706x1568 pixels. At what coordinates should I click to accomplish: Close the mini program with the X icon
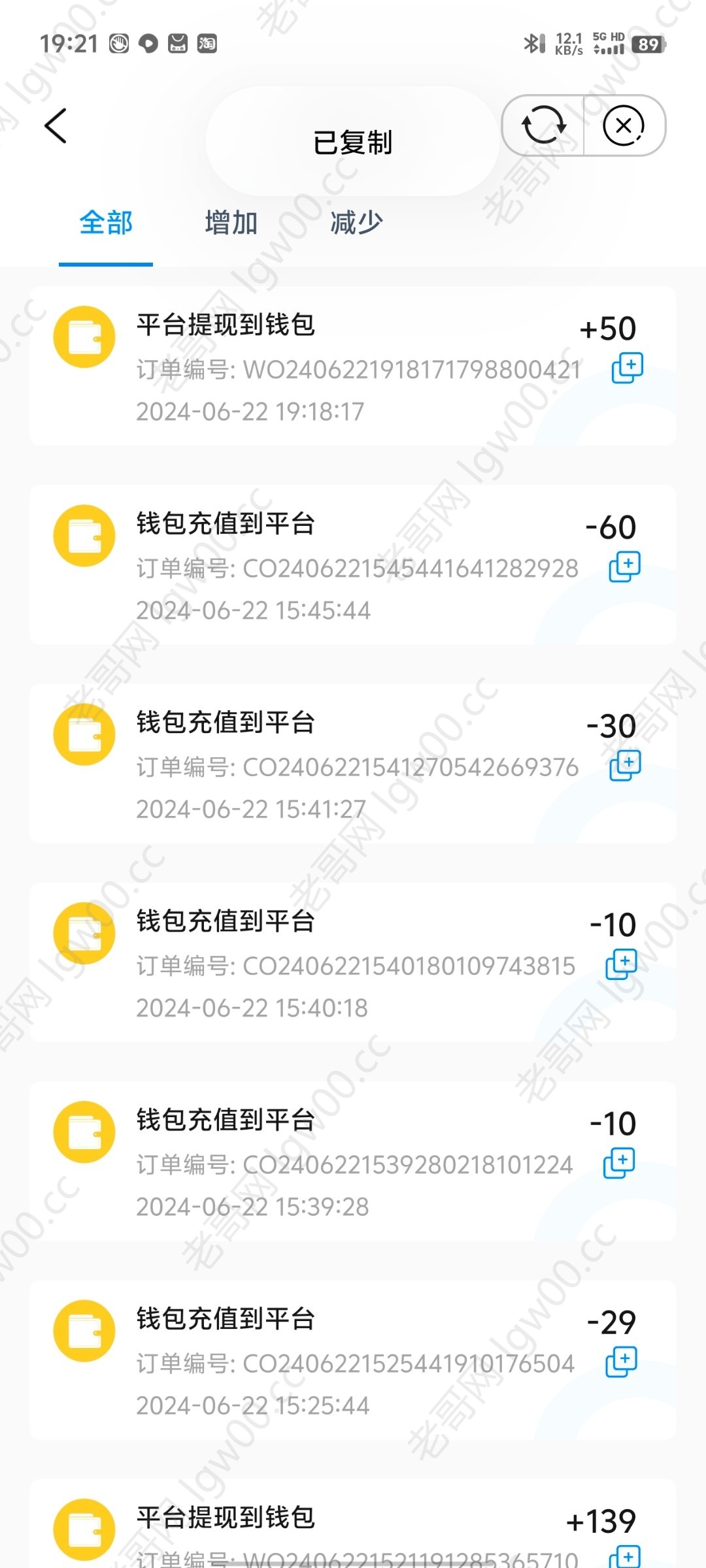tap(624, 125)
